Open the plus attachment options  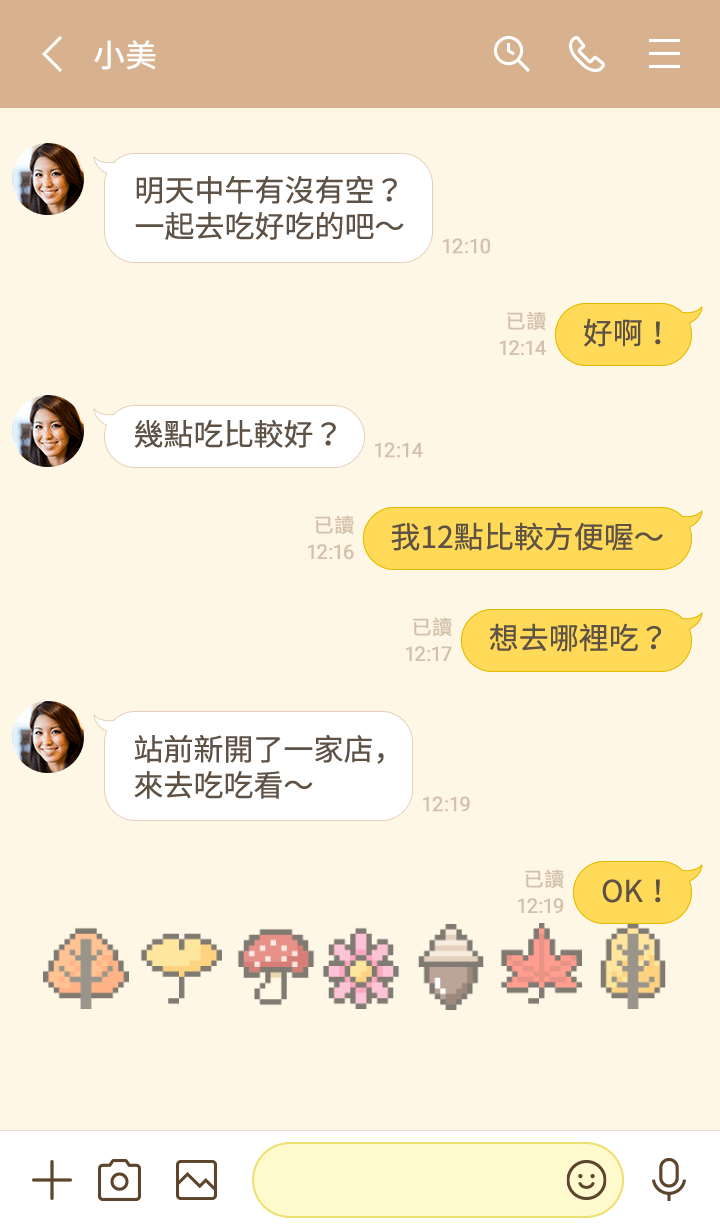click(x=52, y=1181)
